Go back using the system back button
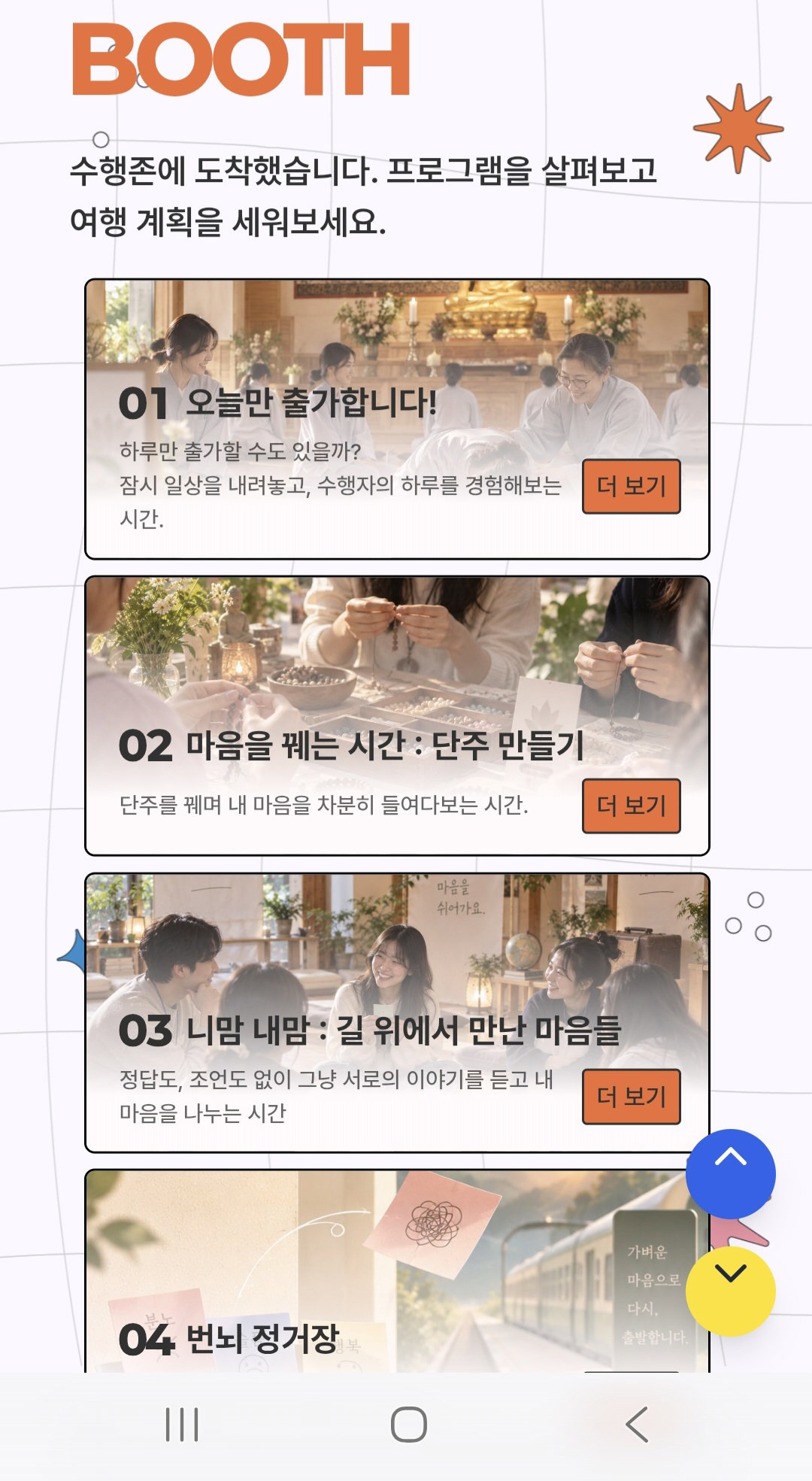Viewport: 812px width, 1481px height. (636, 1425)
